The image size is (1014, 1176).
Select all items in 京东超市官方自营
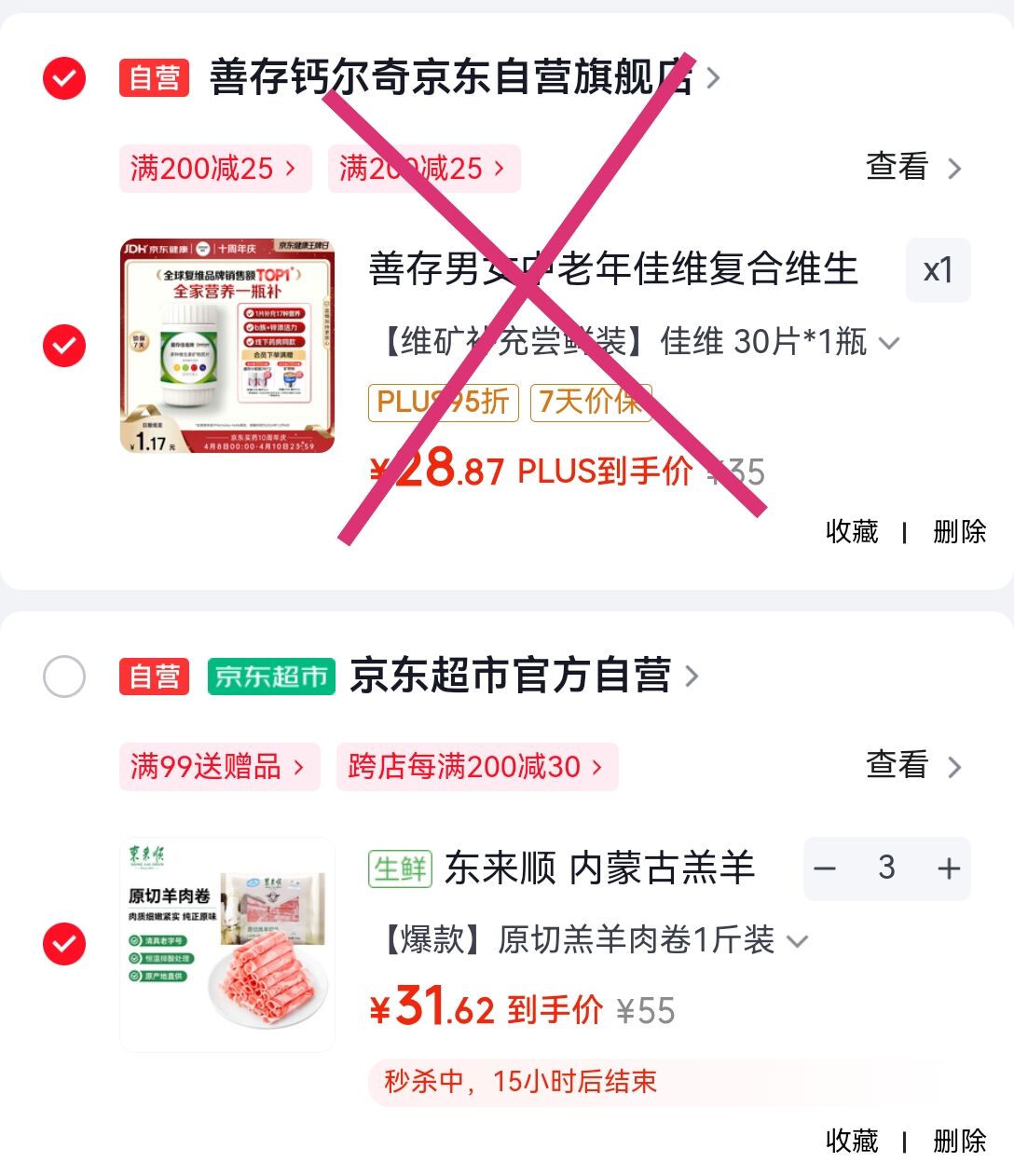tap(64, 677)
